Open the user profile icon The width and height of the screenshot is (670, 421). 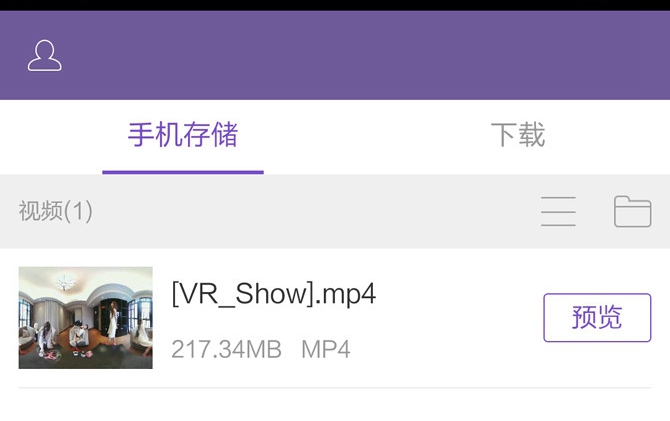pyautogui.click(x=45, y=56)
